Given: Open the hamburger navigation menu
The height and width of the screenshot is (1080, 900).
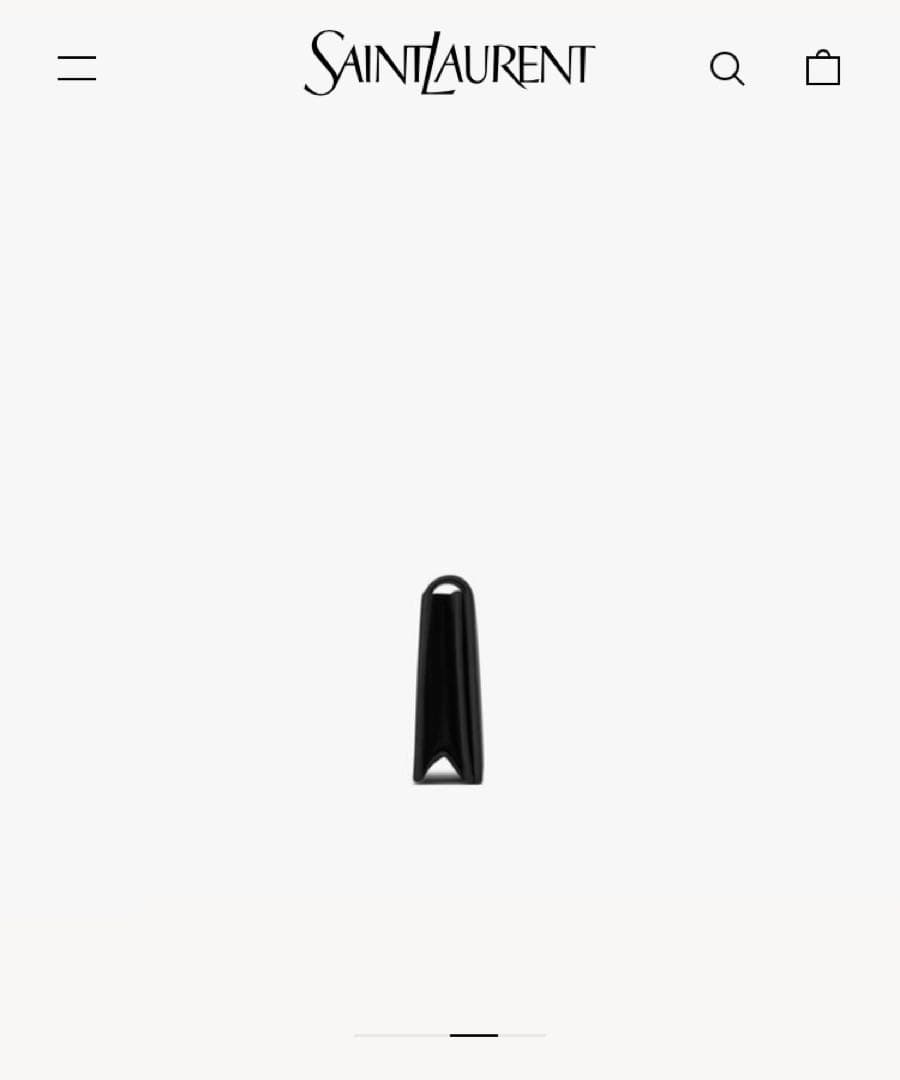Looking at the screenshot, I should click(x=77, y=68).
